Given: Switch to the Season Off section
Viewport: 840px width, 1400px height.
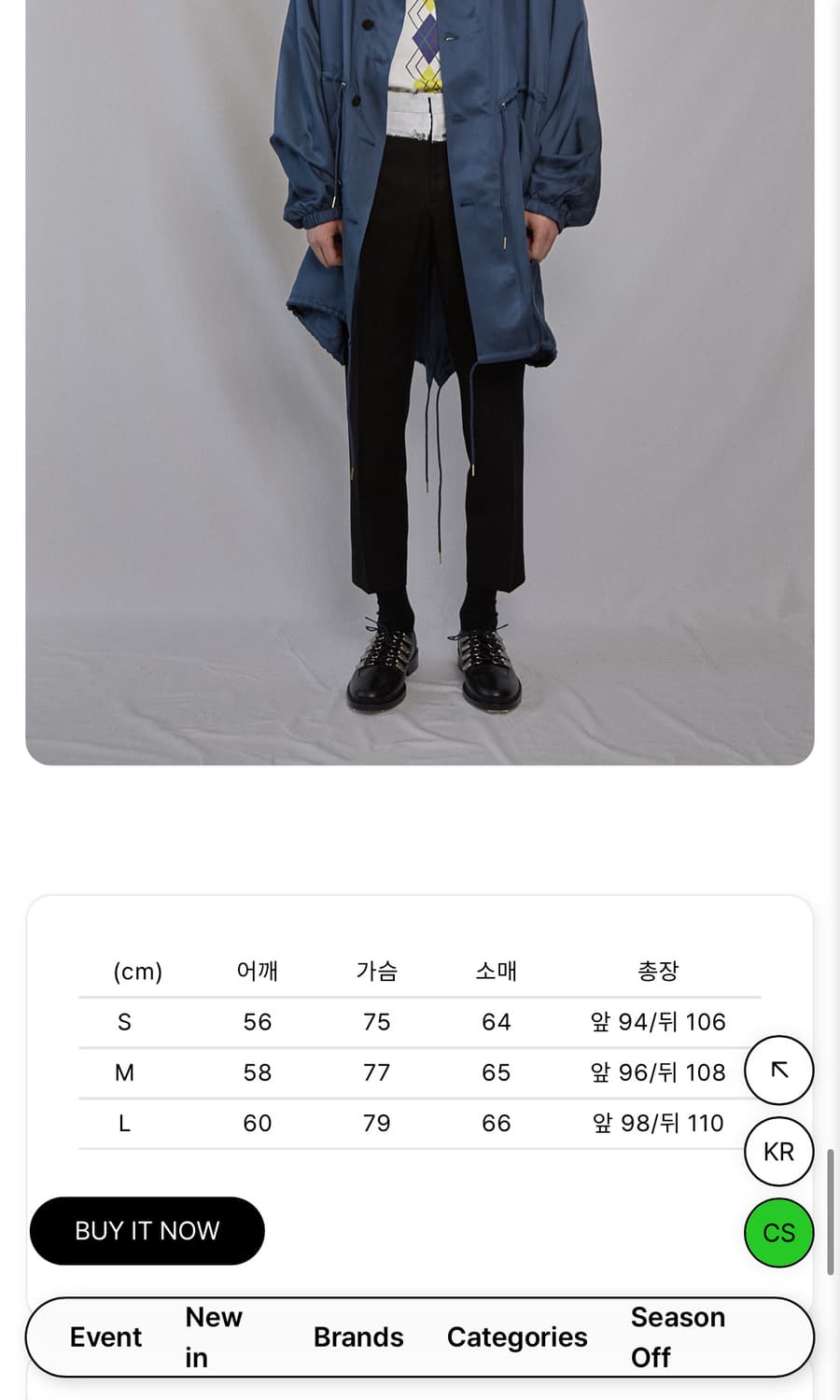Looking at the screenshot, I should point(679,1337).
